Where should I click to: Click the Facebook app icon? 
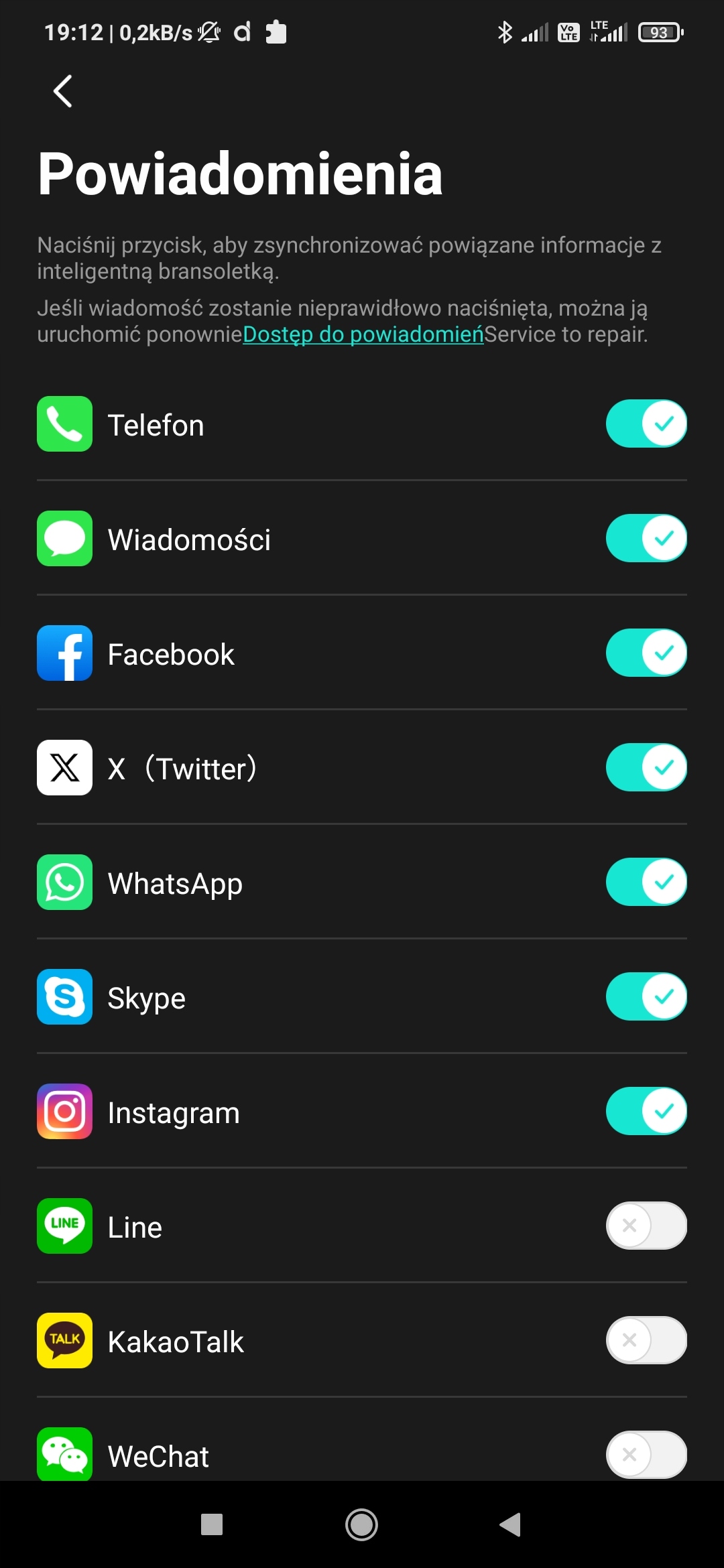(64, 653)
